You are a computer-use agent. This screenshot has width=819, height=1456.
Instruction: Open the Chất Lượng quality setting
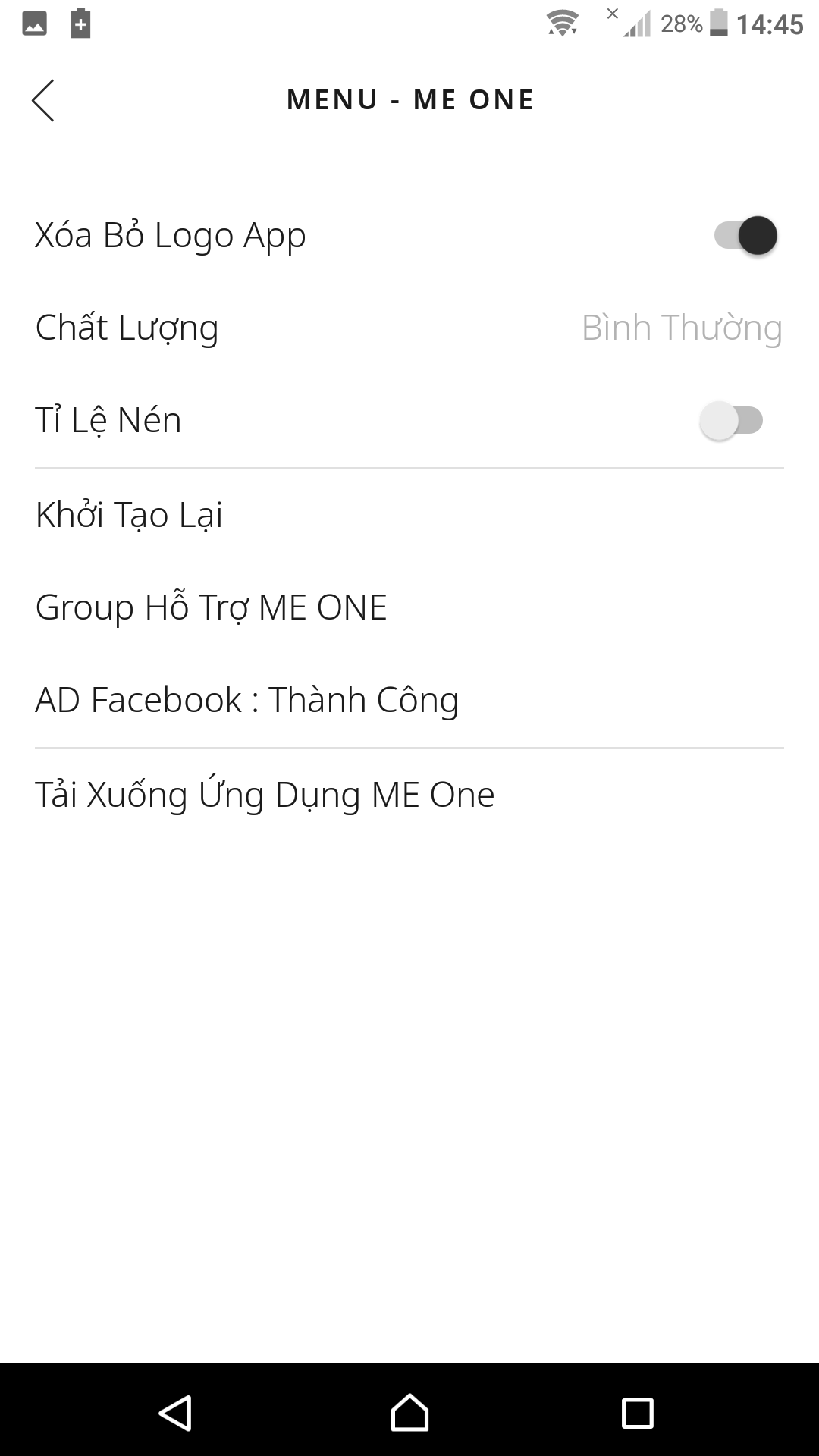(409, 328)
